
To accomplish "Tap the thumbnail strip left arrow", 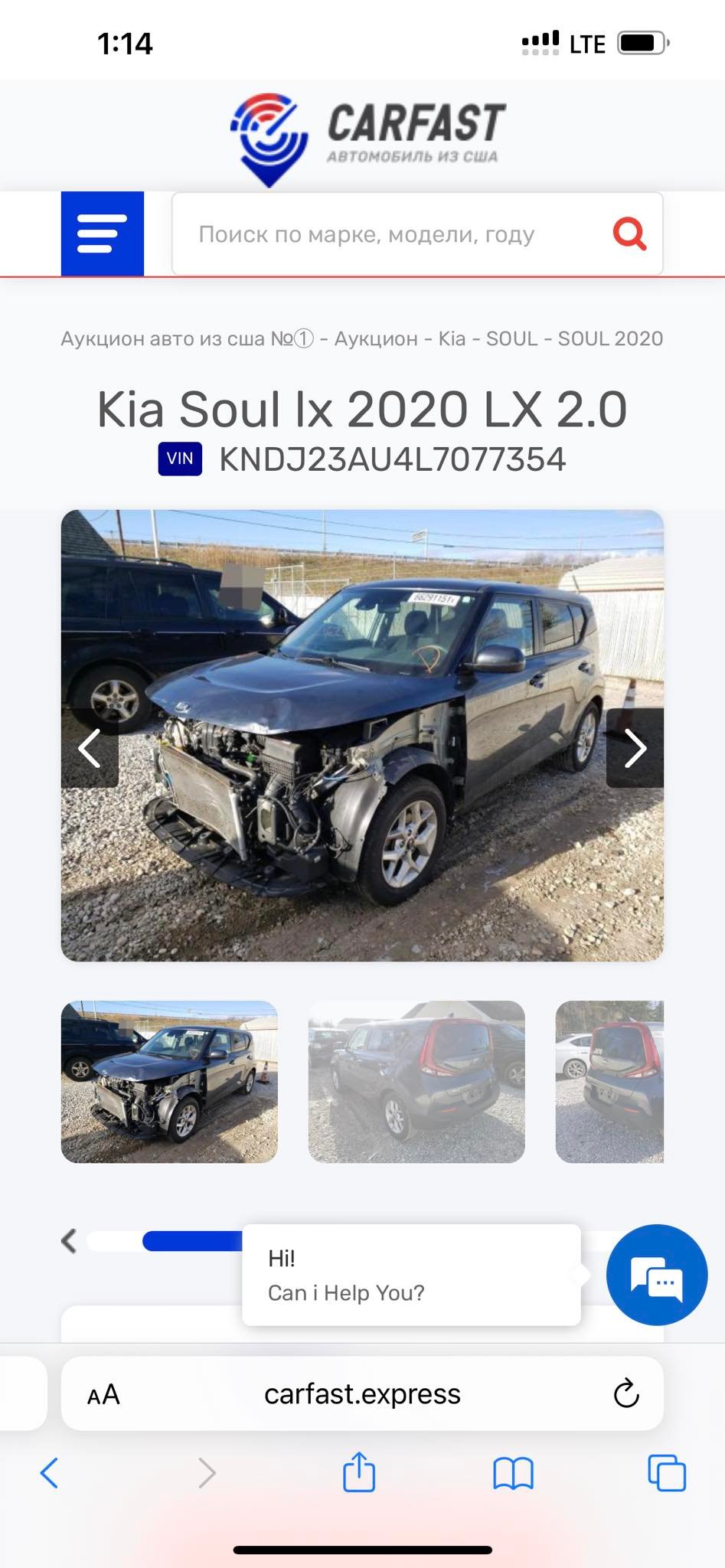I will [x=69, y=1240].
